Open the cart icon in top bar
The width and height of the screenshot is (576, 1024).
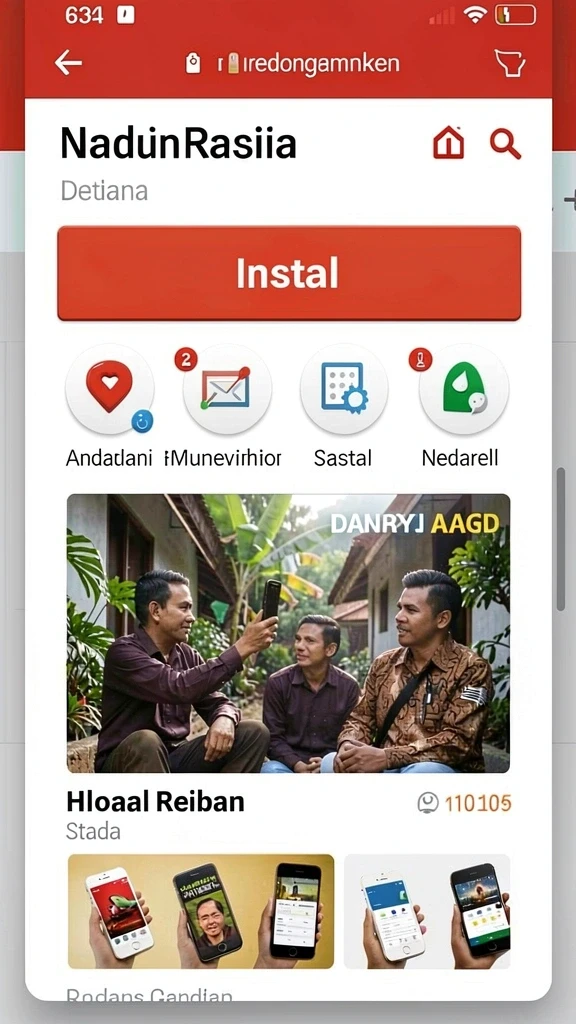click(x=510, y=63)
